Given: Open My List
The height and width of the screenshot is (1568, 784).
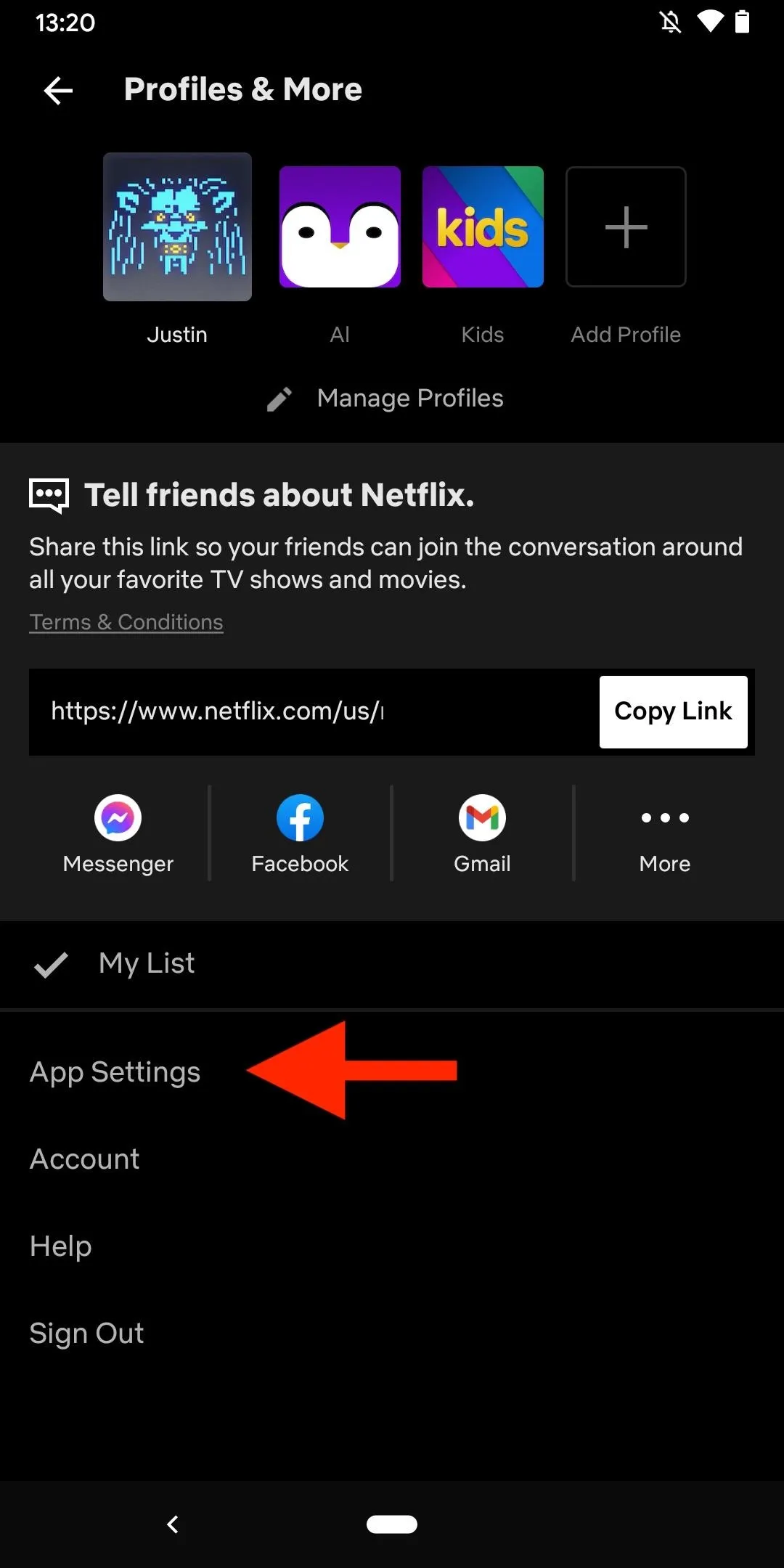Looking at the screenshot, I should coord(392,965).
